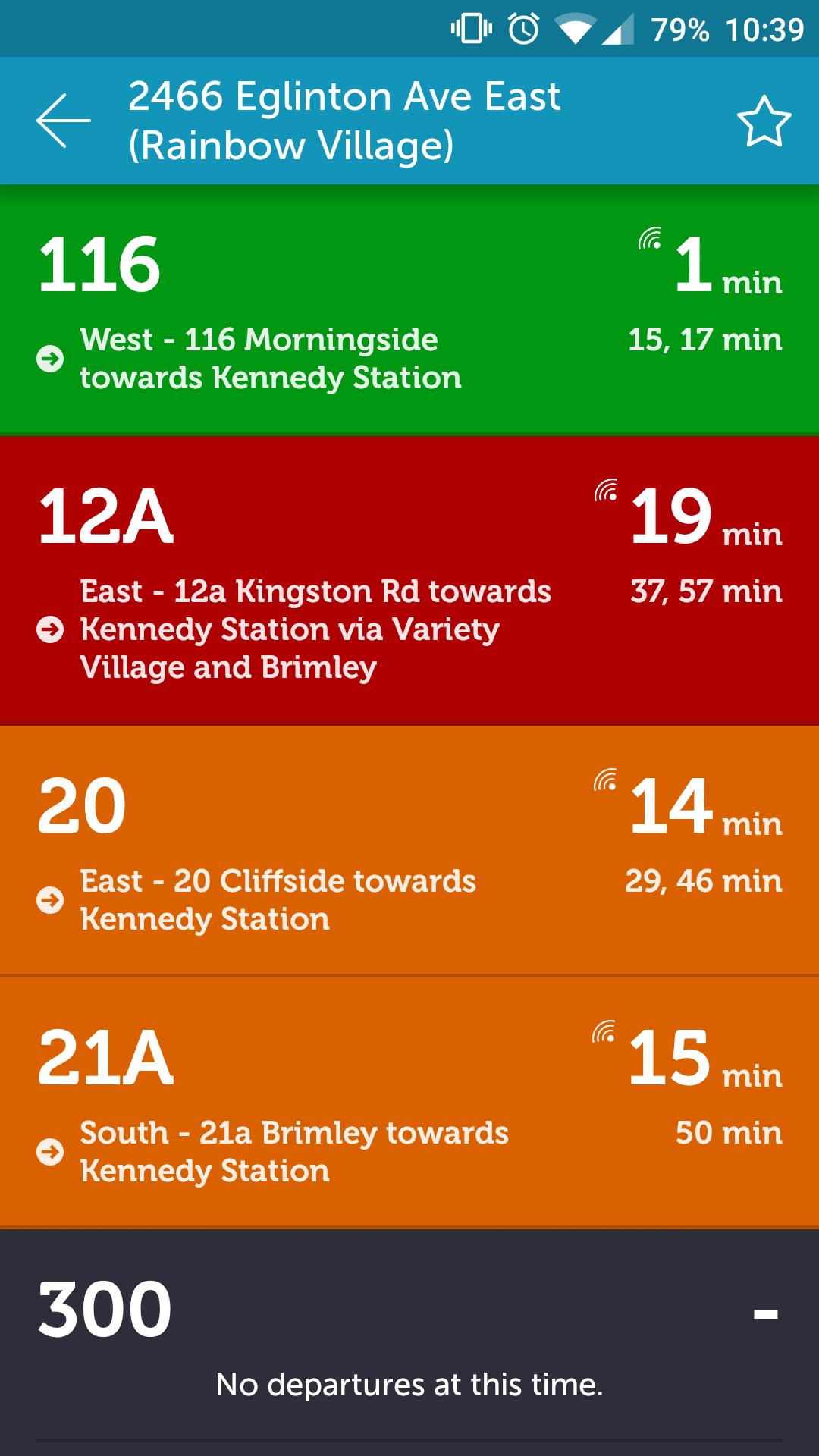Tap the direction arrow icon on route 12A
This screenshot has width=819, height=1456.
[x=51, y=628]
